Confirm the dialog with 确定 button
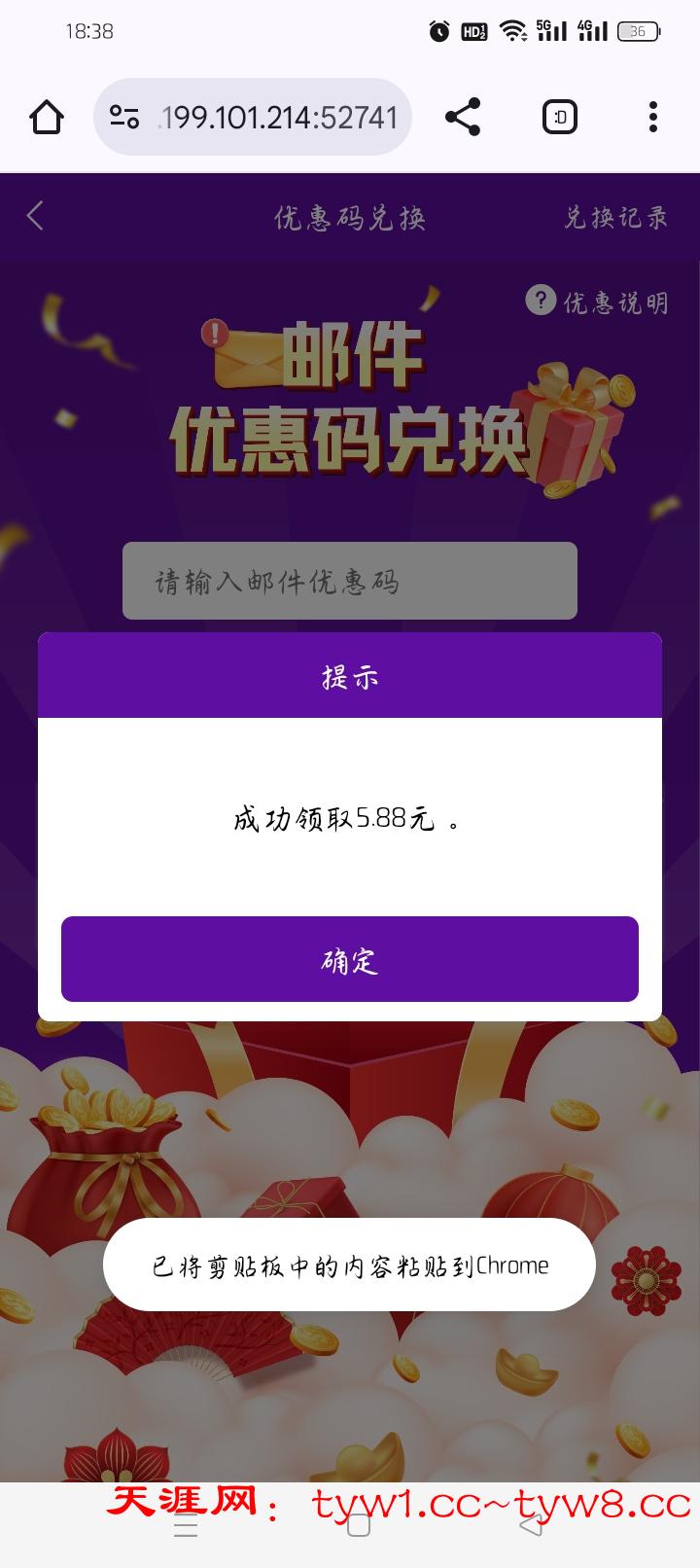Screen dimensions: 700x1568 (349, 959)
